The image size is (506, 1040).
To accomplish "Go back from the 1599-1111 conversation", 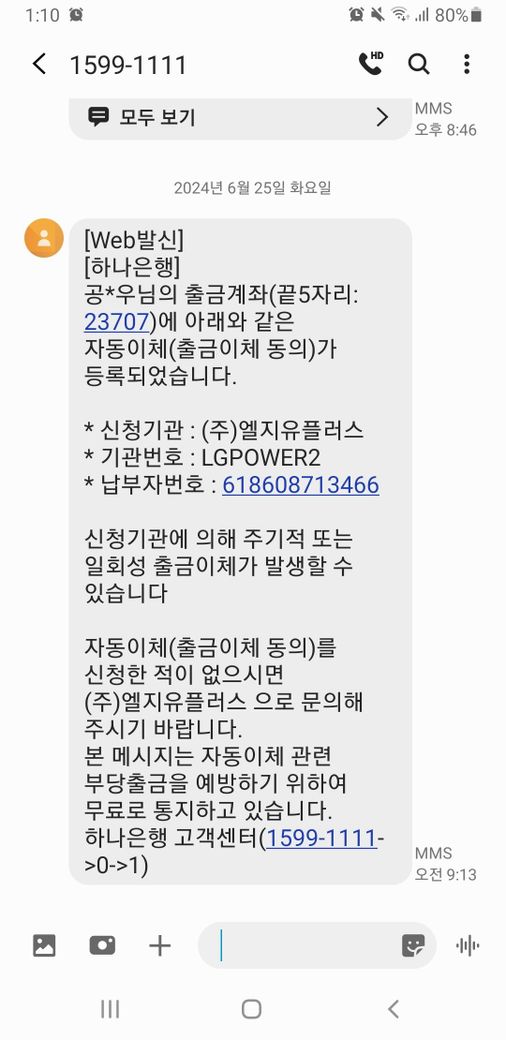I will 39,64.
